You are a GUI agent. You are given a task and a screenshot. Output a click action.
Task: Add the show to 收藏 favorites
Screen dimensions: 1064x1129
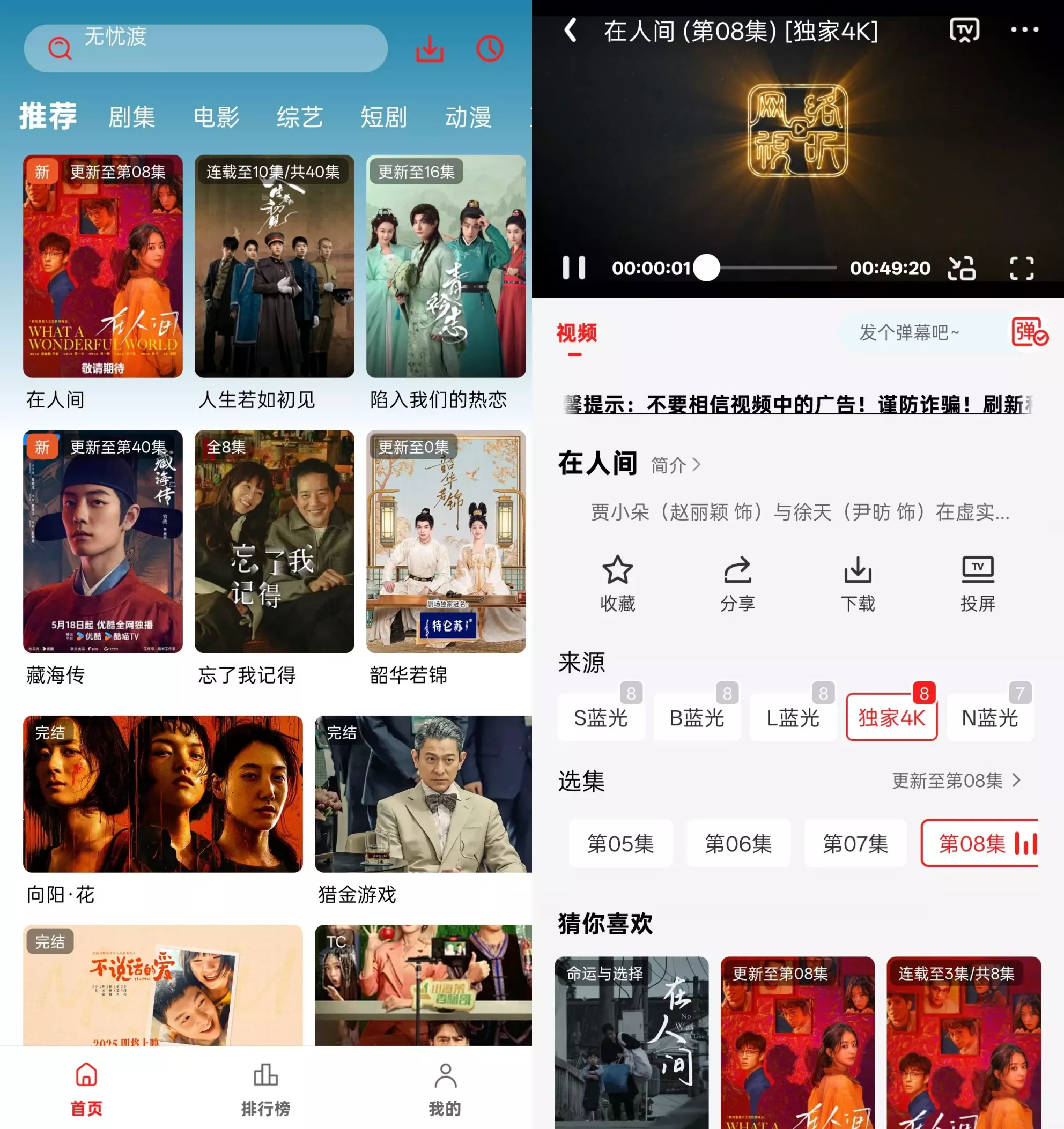(x=617, y=583)
